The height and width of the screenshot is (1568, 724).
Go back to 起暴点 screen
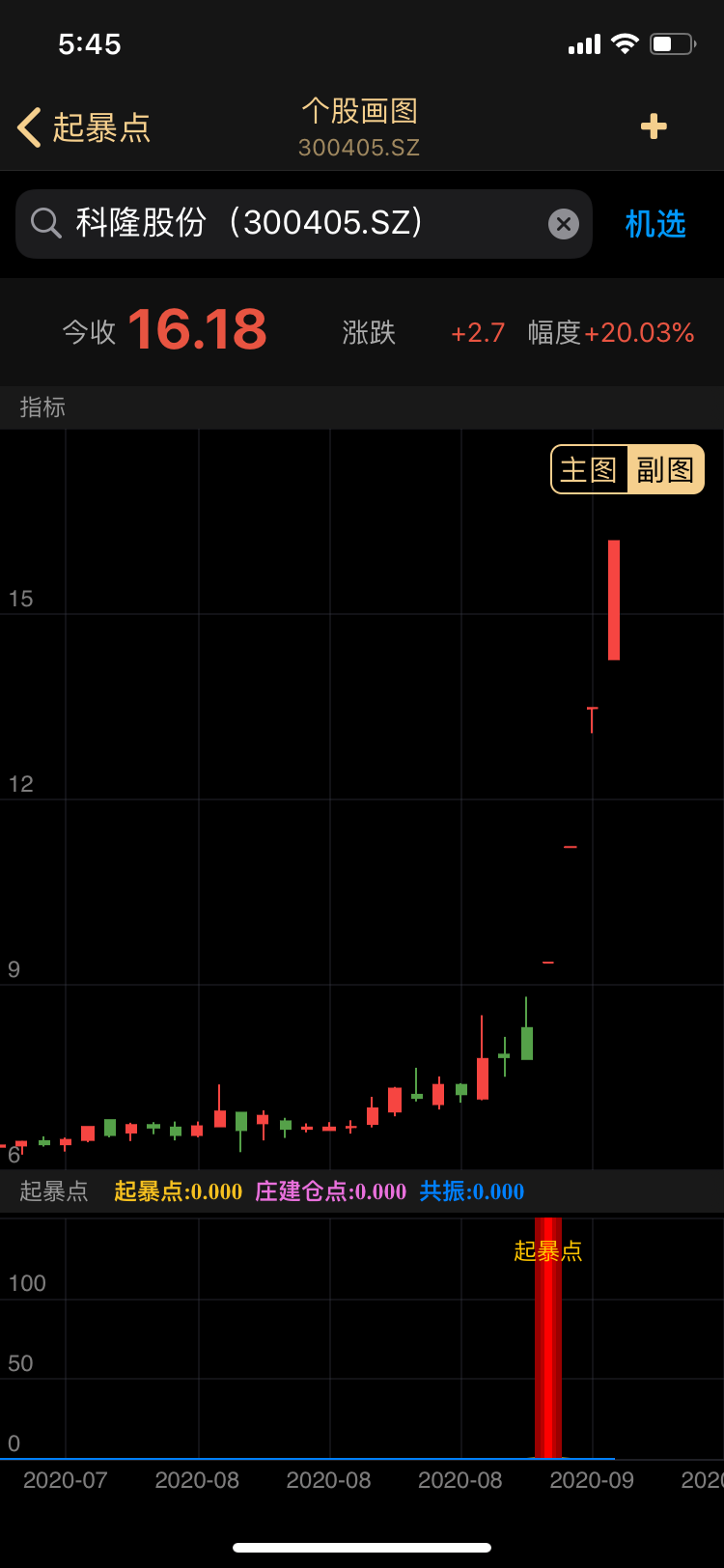(83, 127)
